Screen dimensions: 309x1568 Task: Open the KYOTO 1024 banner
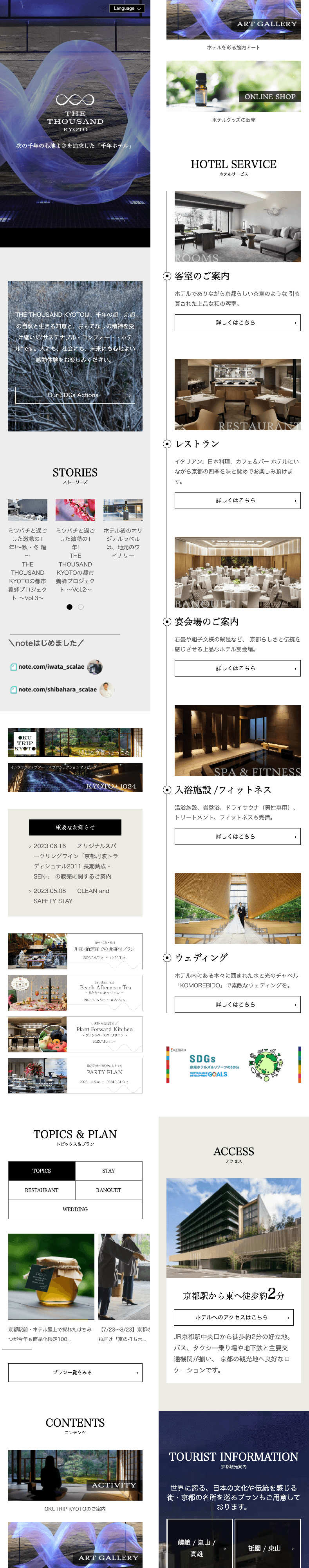75,777
